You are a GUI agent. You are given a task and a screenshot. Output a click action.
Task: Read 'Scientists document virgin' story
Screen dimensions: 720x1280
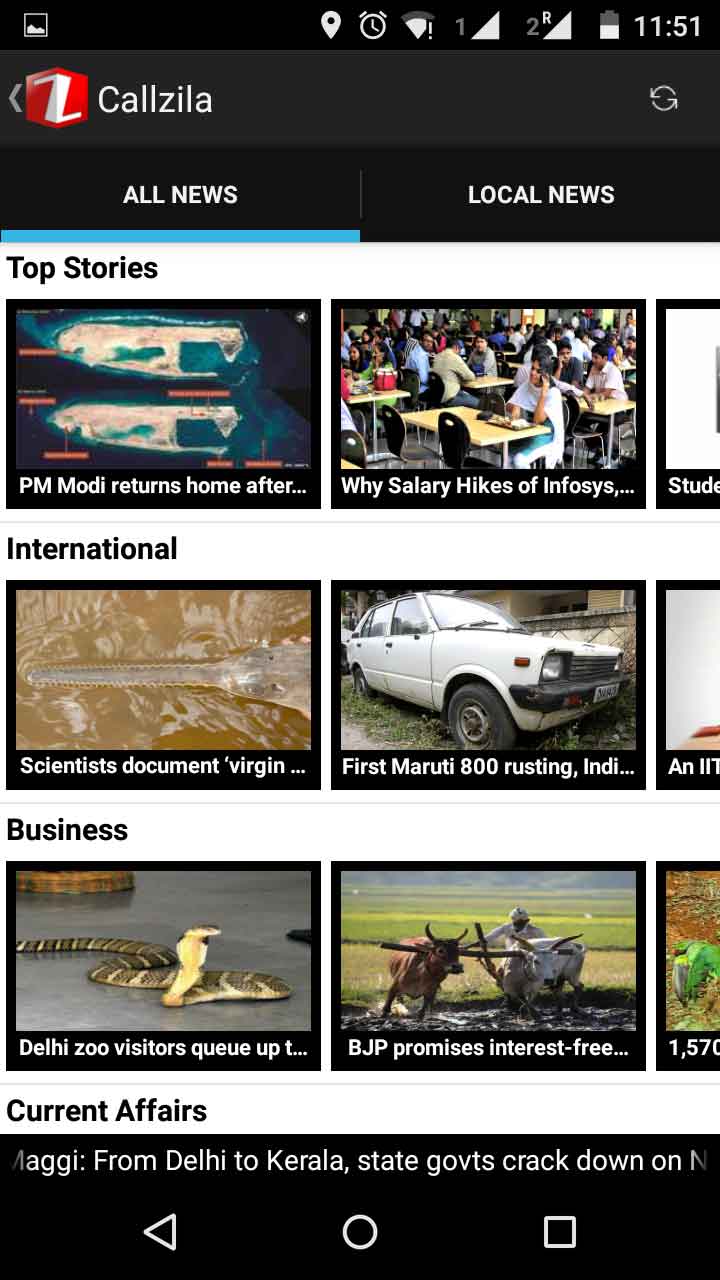pos(163,684)
